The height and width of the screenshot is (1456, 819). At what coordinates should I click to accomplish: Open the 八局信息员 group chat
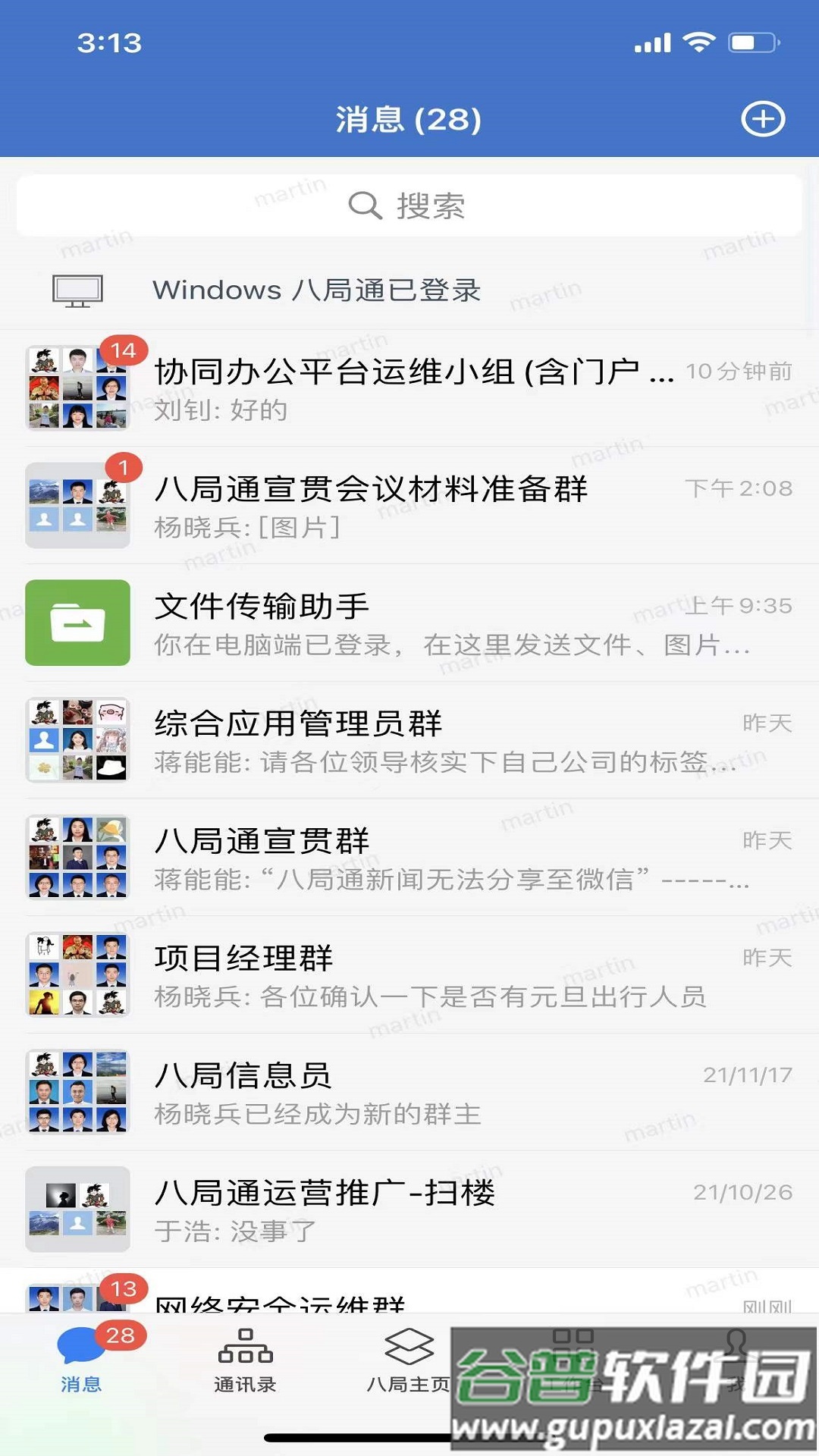[409, 1093]
